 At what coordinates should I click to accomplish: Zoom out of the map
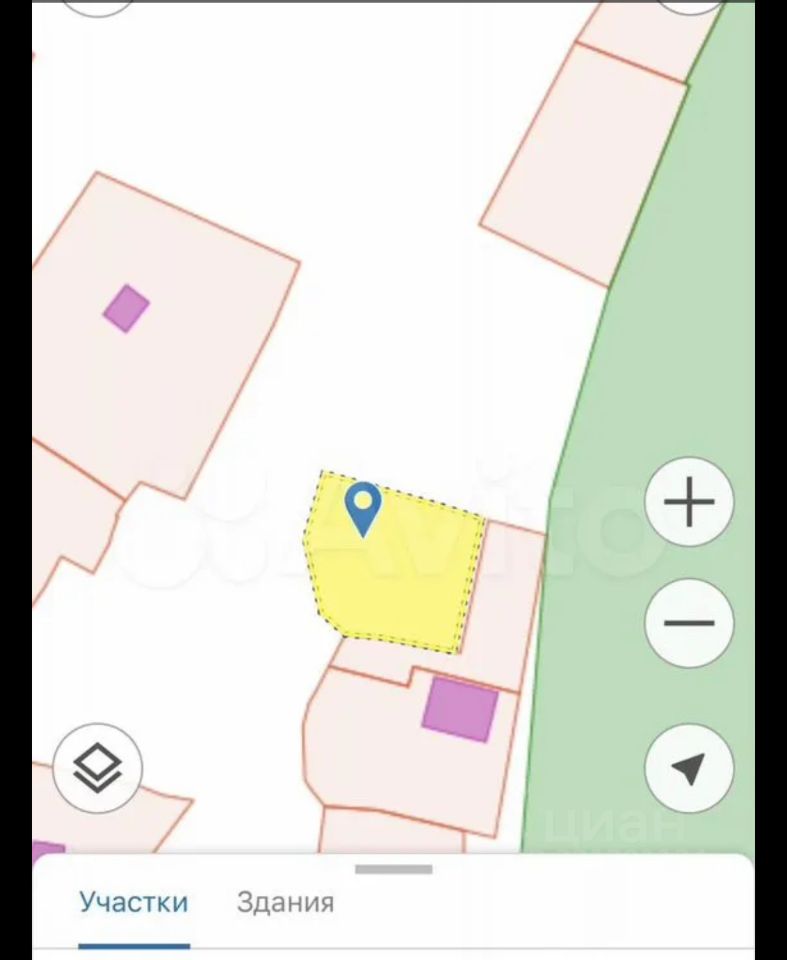click(689, 623)
